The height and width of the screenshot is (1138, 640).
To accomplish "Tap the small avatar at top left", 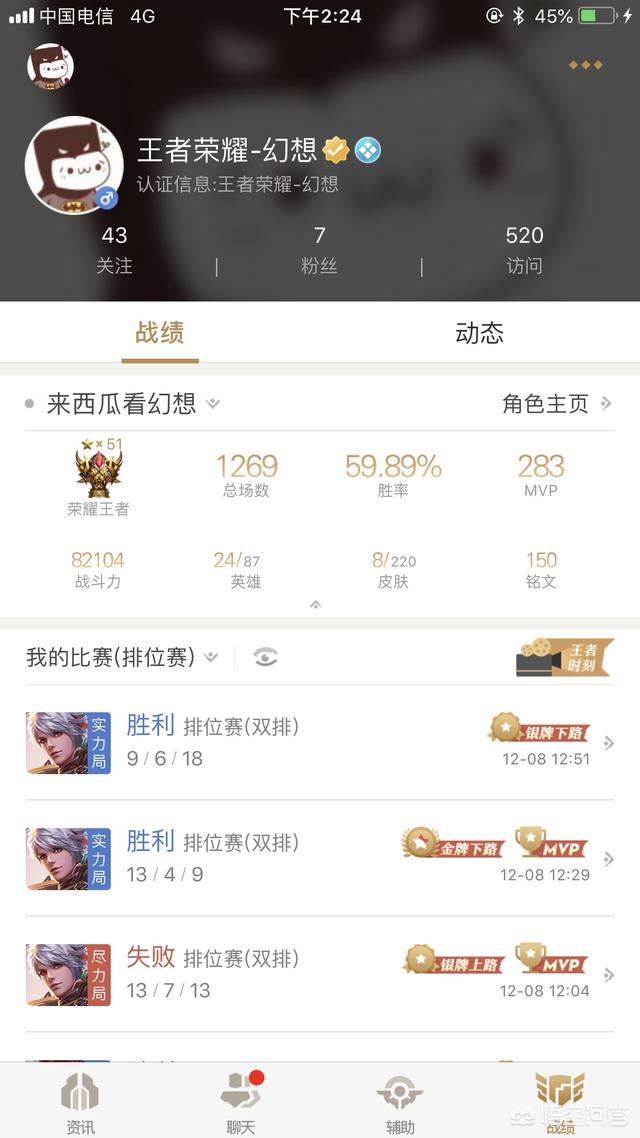I will click(x=50, y=66).
